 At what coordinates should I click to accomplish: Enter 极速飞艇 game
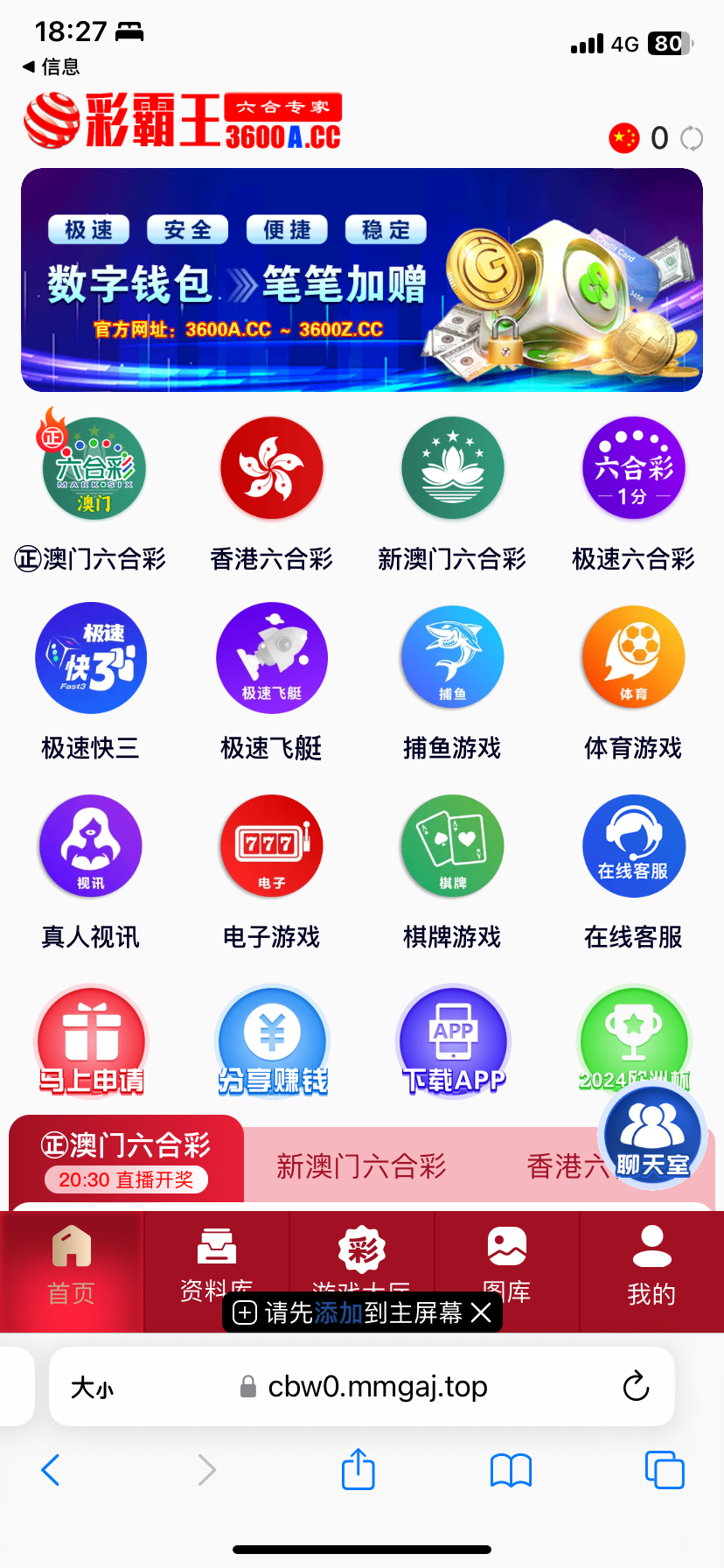pos(271,658)
